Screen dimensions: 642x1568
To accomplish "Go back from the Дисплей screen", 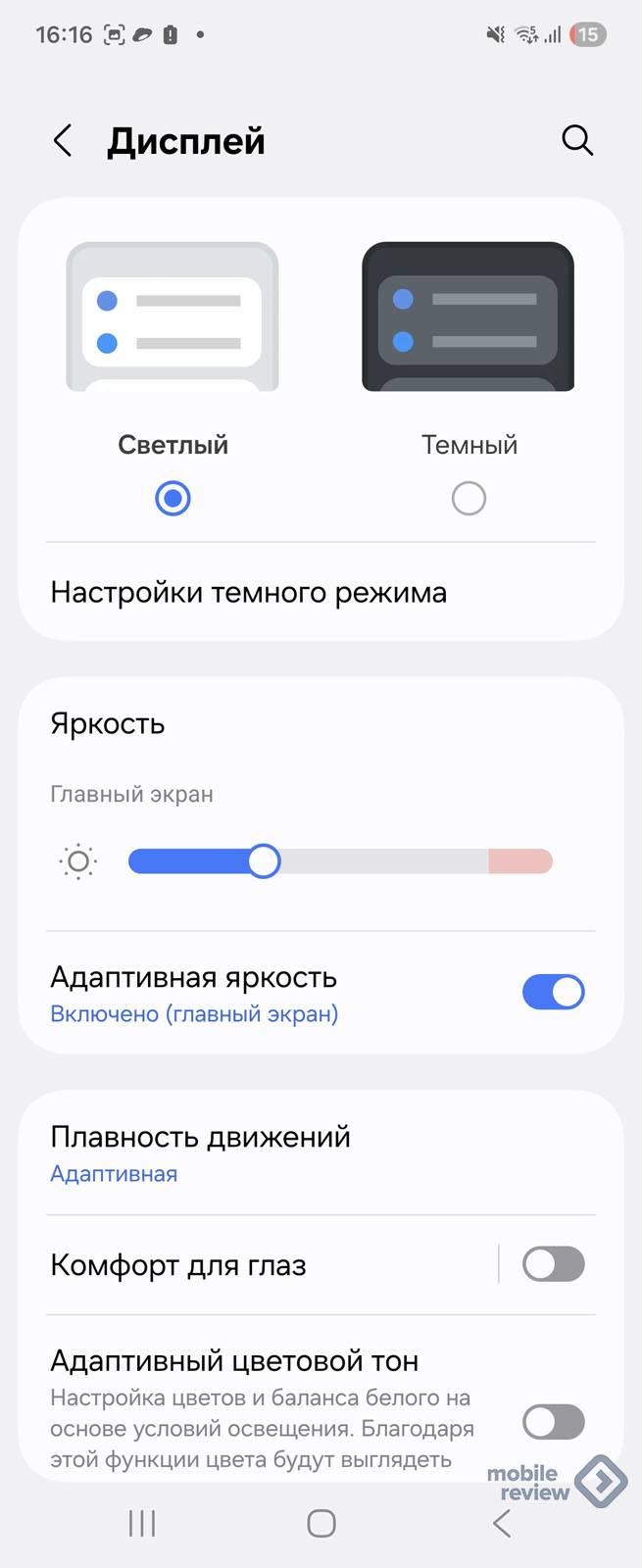I will click(x=63, y=141).
